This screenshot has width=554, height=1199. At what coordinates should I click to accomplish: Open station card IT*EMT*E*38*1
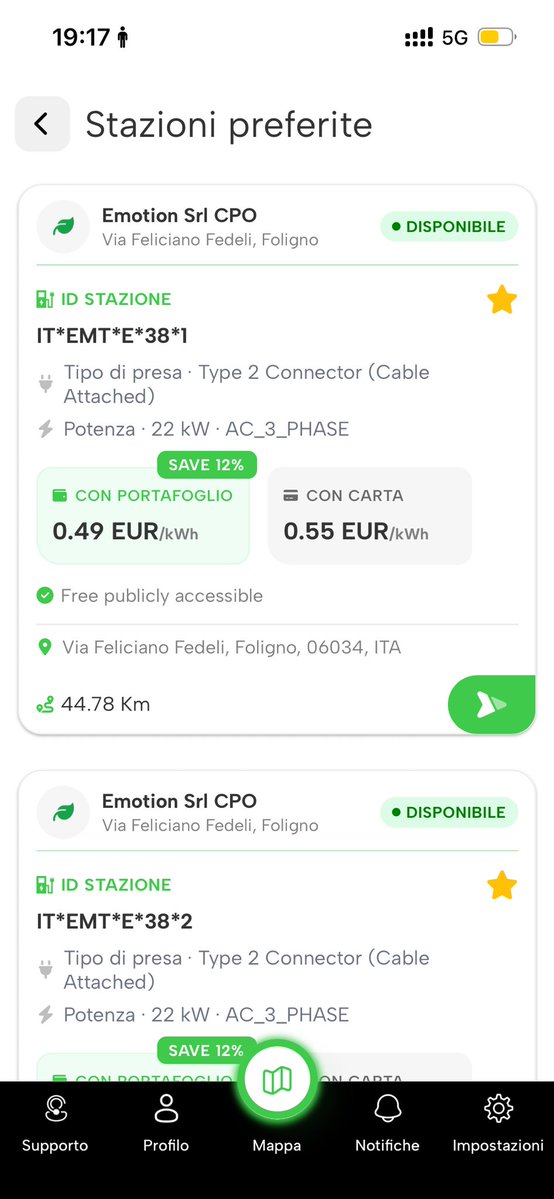277,460
